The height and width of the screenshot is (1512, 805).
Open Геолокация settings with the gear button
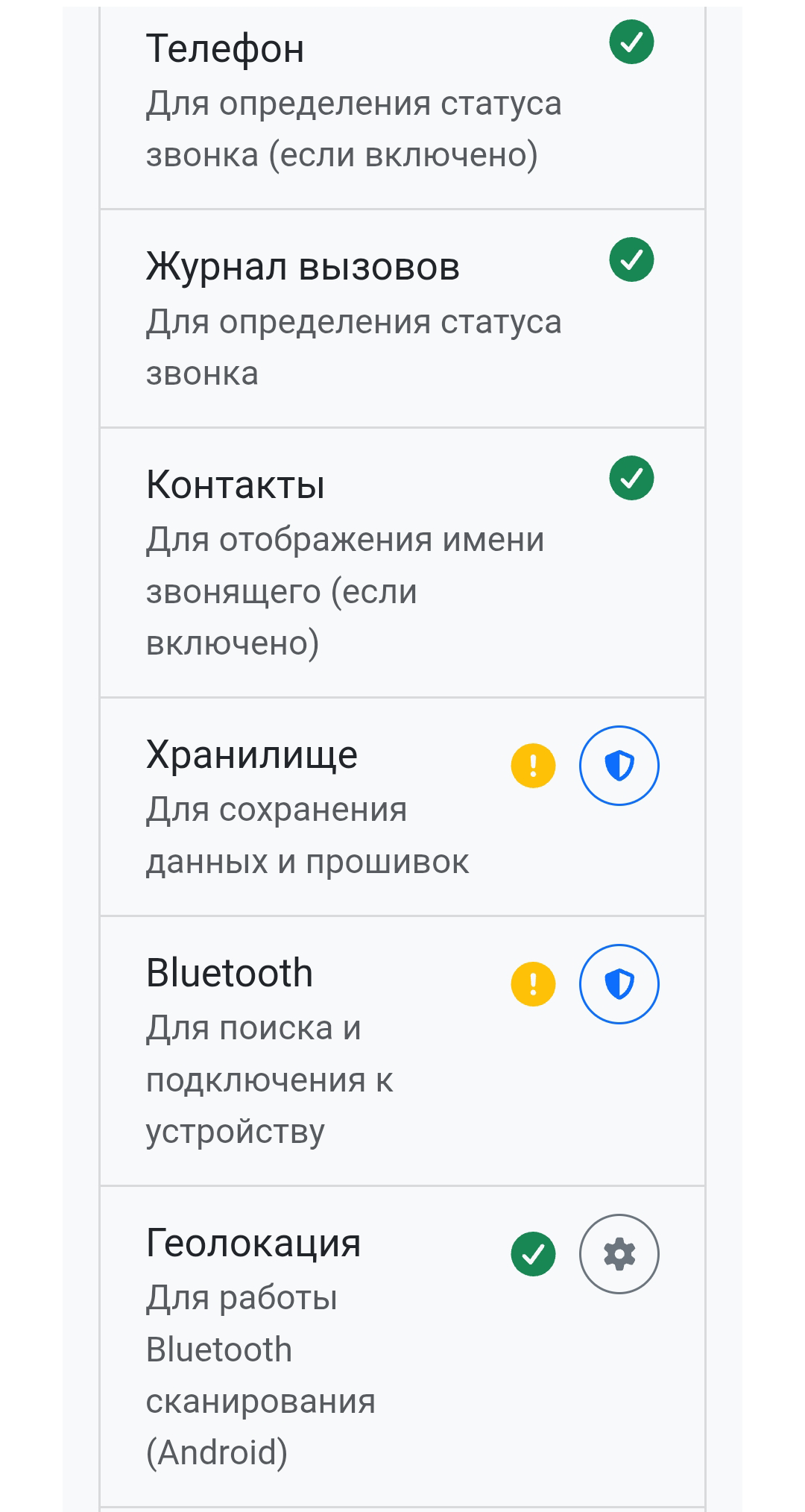point(619,1254)
